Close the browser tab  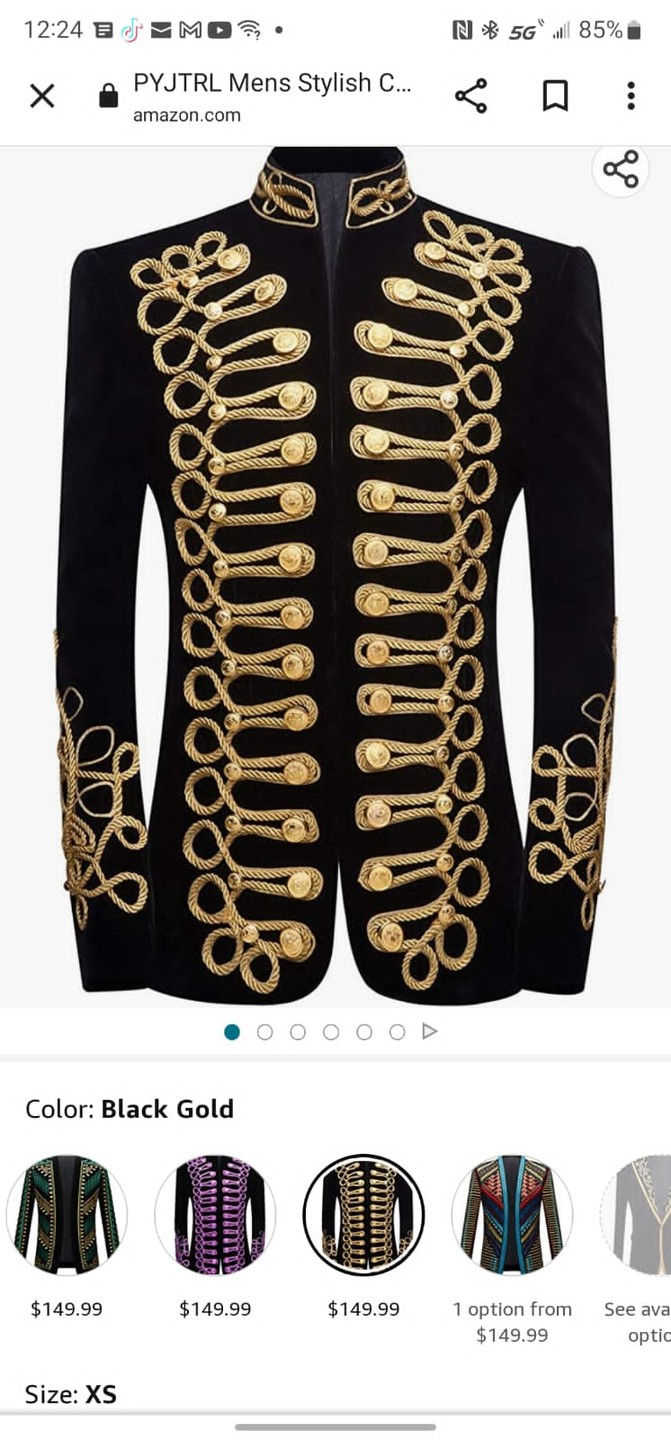click(x=42, y=96)
